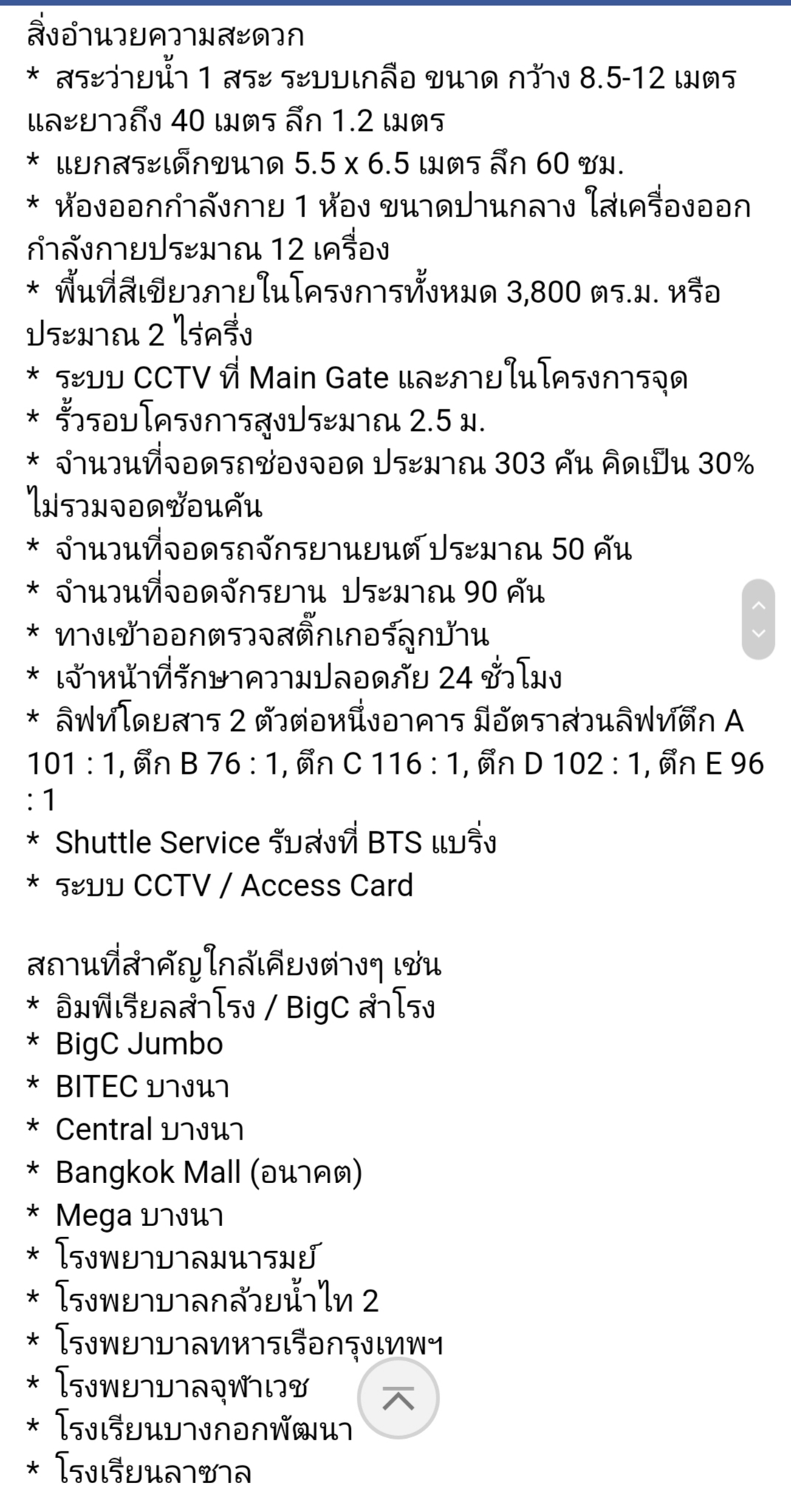Tap the up chevron on the scroll handle

(759, 605)
